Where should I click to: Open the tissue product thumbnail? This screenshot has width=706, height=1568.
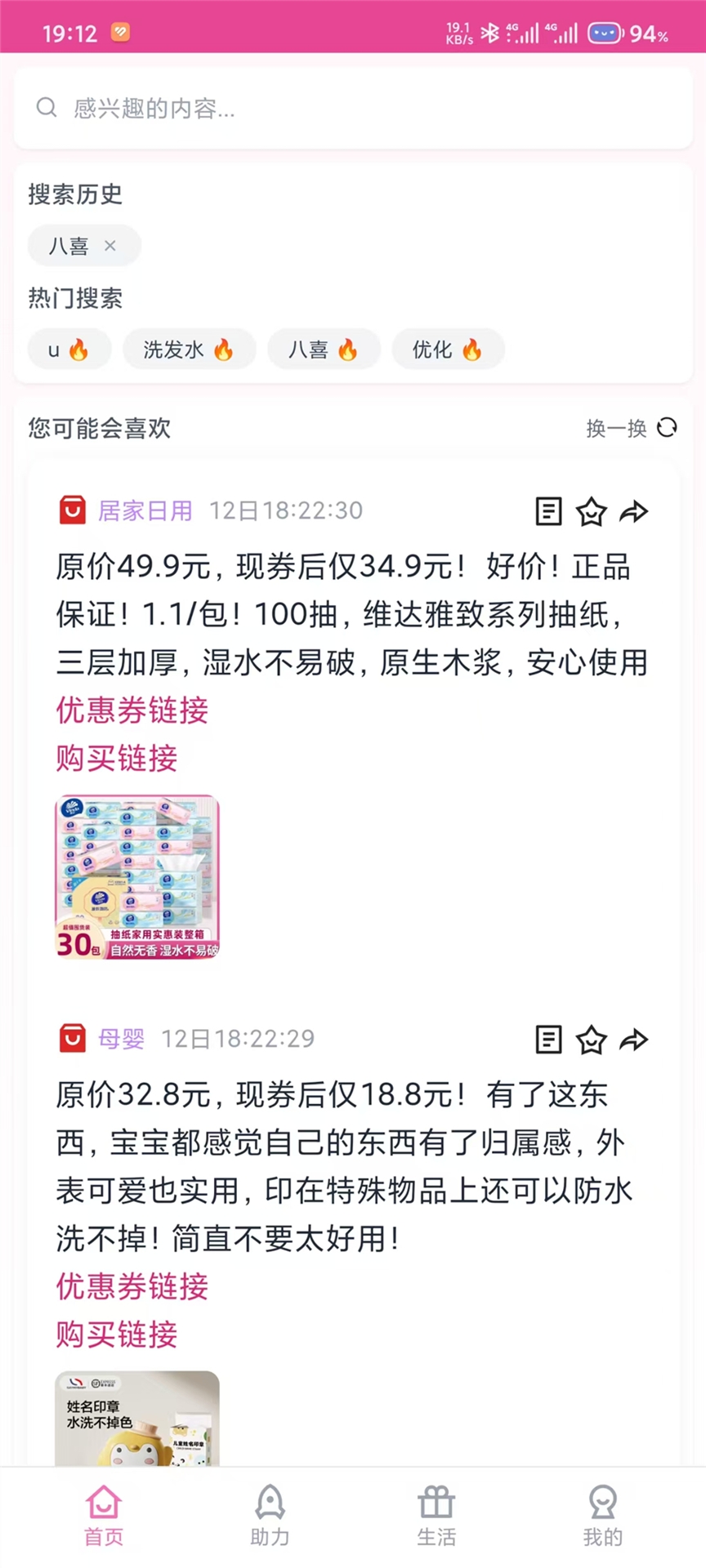136,875
